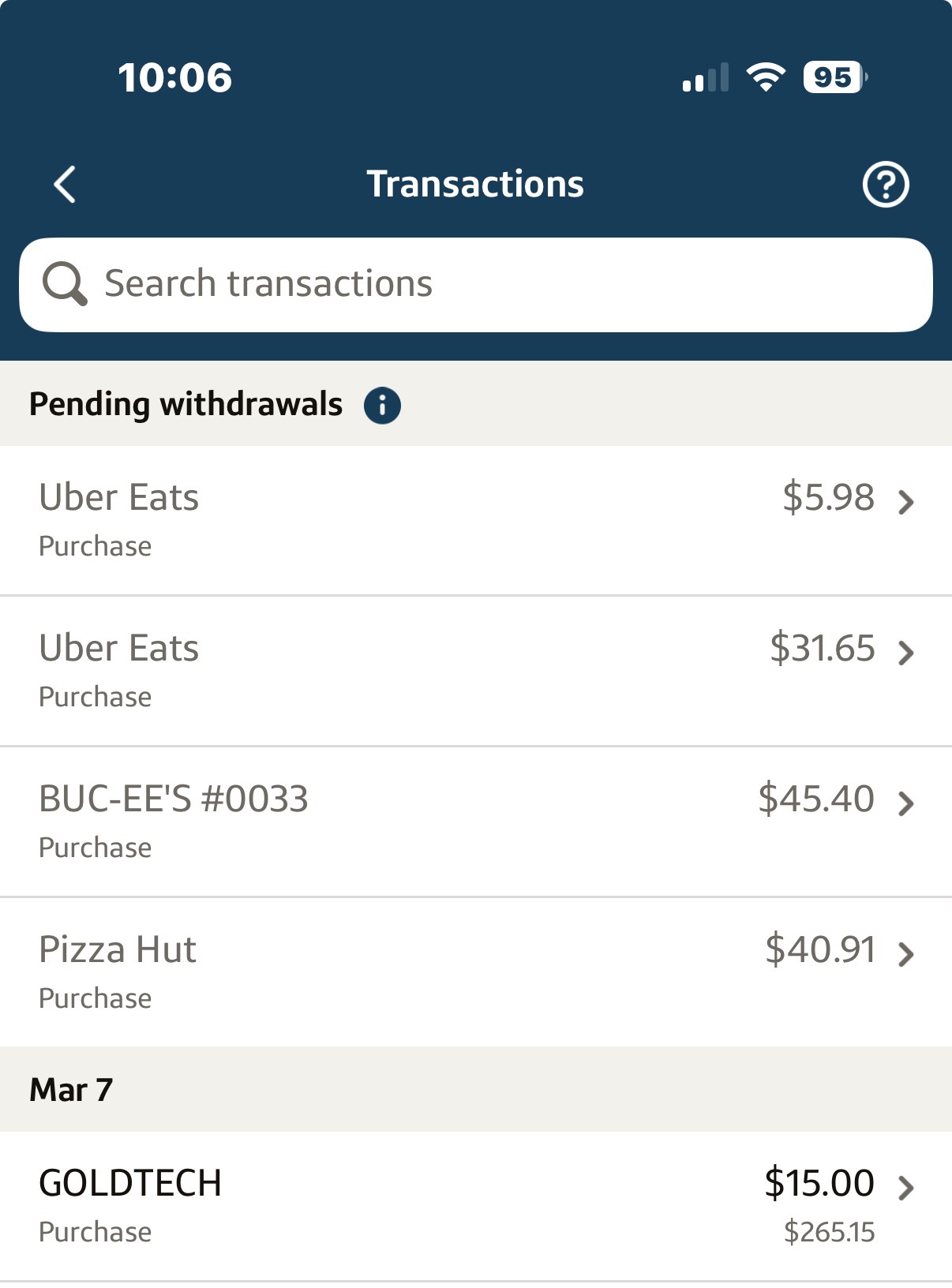This screenshot has height=1288, width=952.
Task: Tap the Search transactions field
Action: (x=475, y=284)
